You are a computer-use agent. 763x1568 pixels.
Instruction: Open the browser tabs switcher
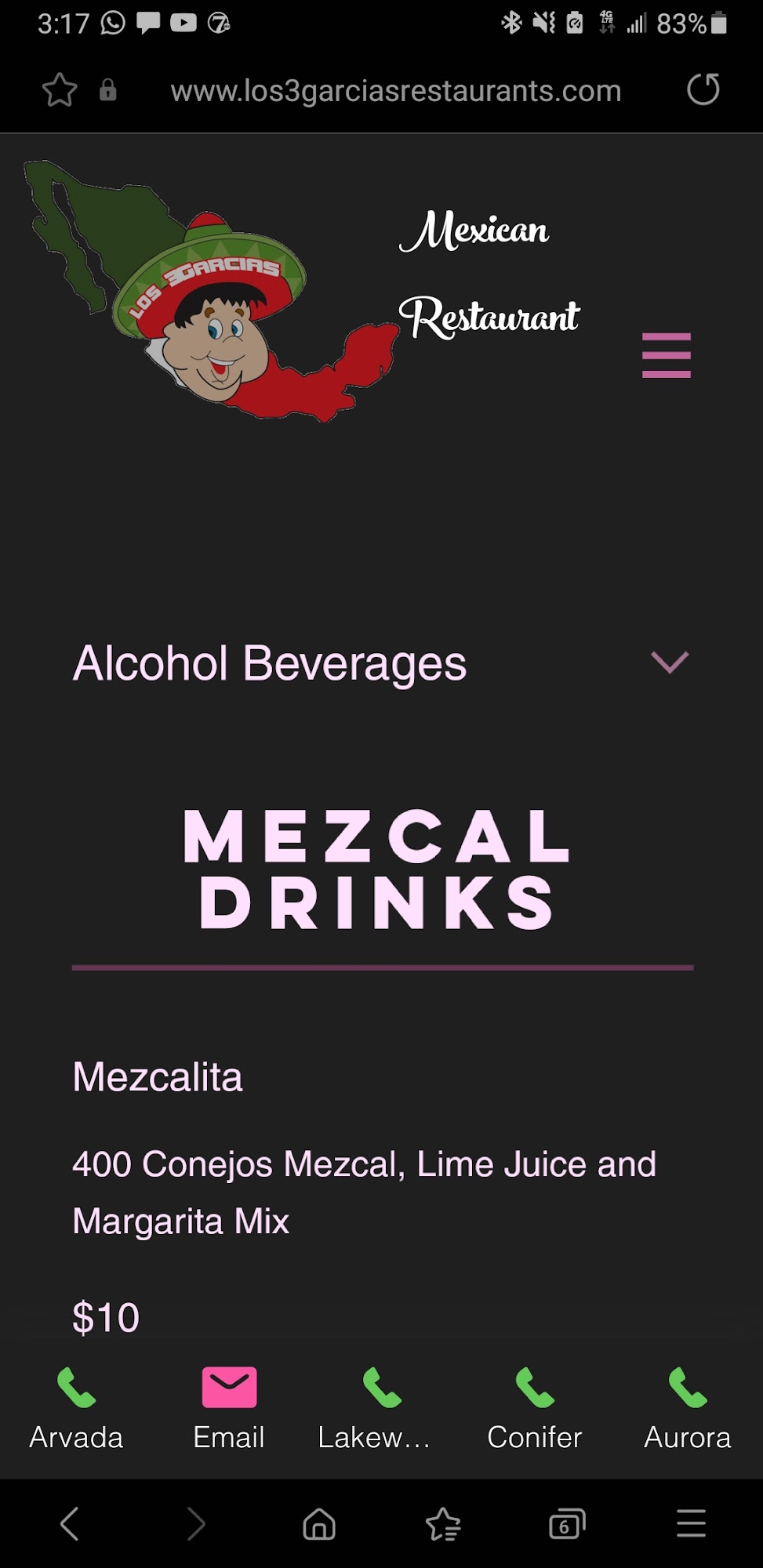click(567, 1524)
